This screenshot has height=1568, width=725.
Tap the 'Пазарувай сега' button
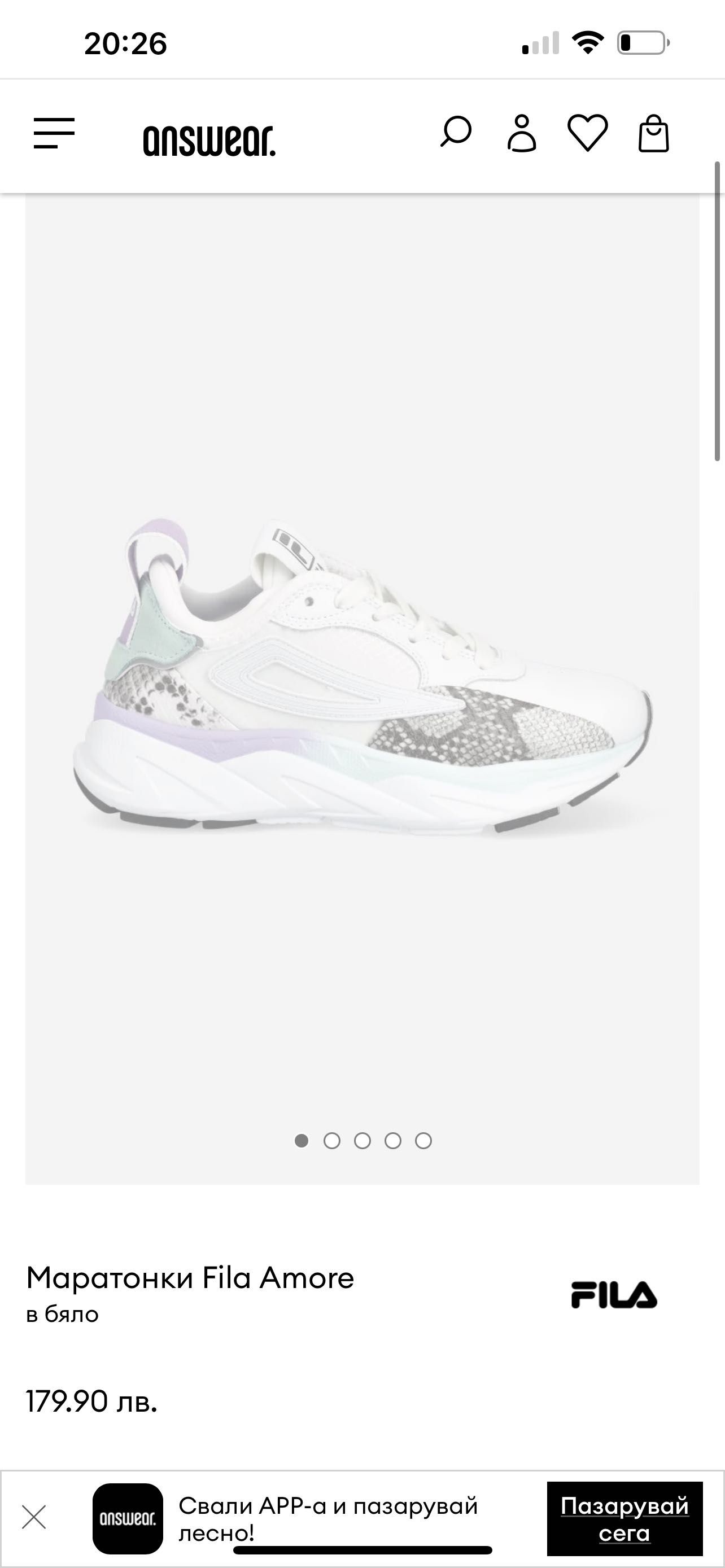tap(624, 1519)
